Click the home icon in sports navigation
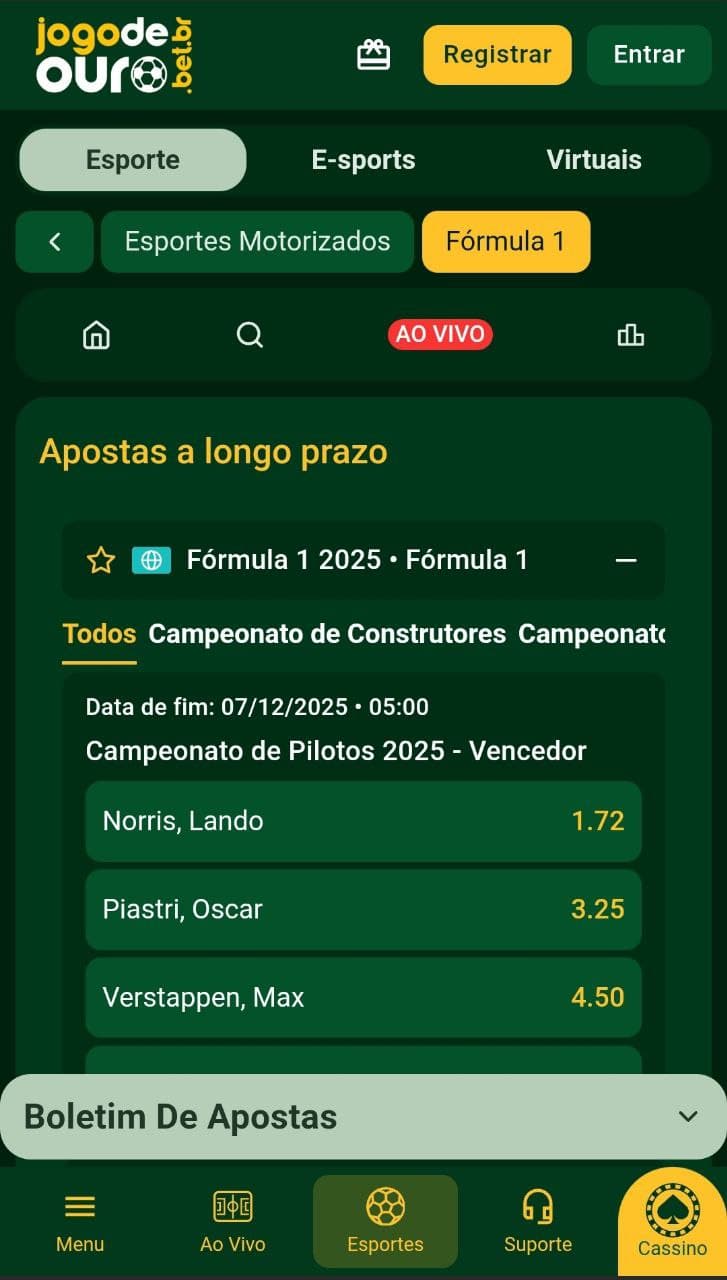The height and width of the screenshot is (1280, 727). click(95, 335)
